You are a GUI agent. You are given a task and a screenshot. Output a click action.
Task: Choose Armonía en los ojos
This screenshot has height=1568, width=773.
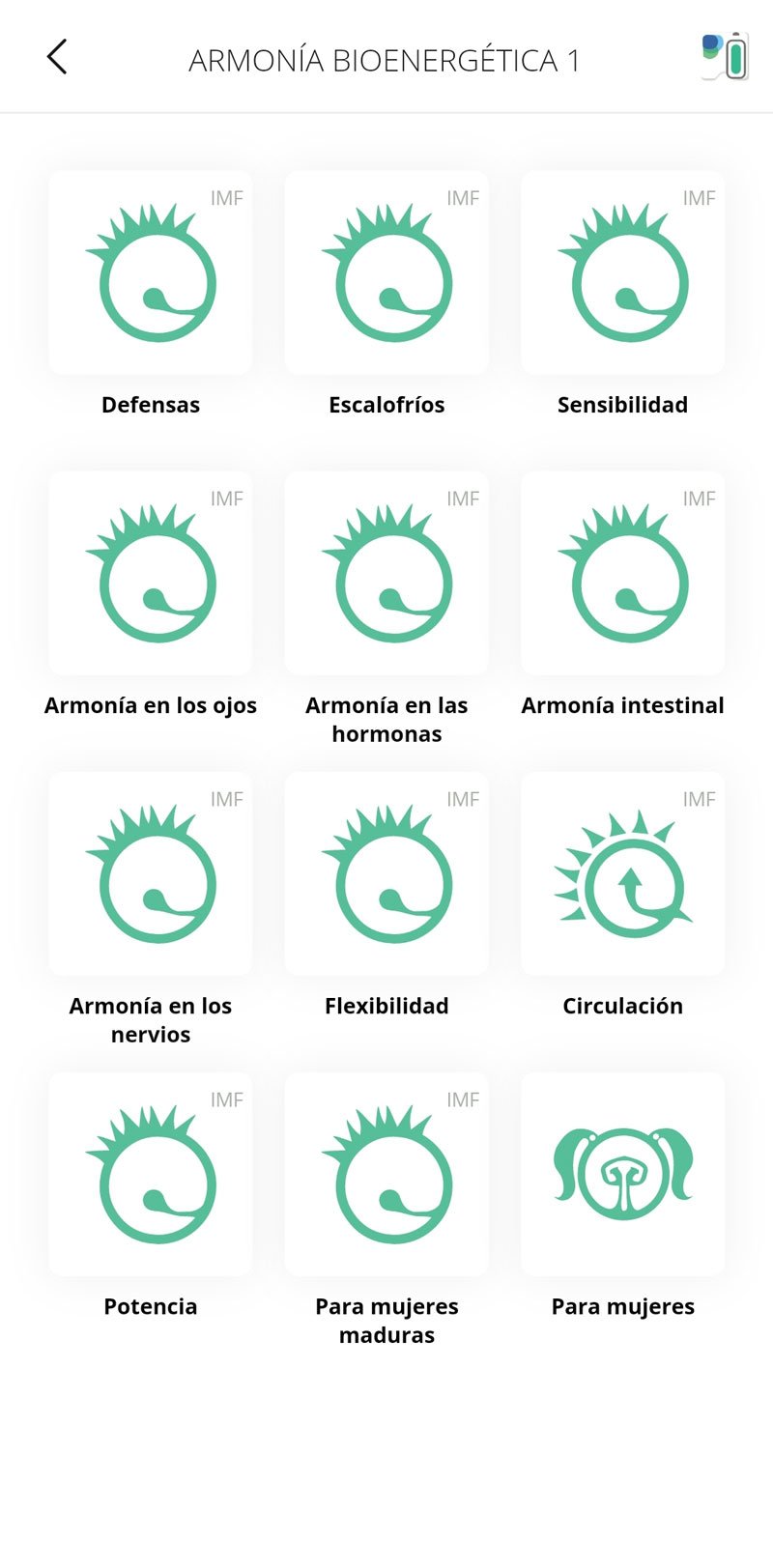tap(151, 574)
